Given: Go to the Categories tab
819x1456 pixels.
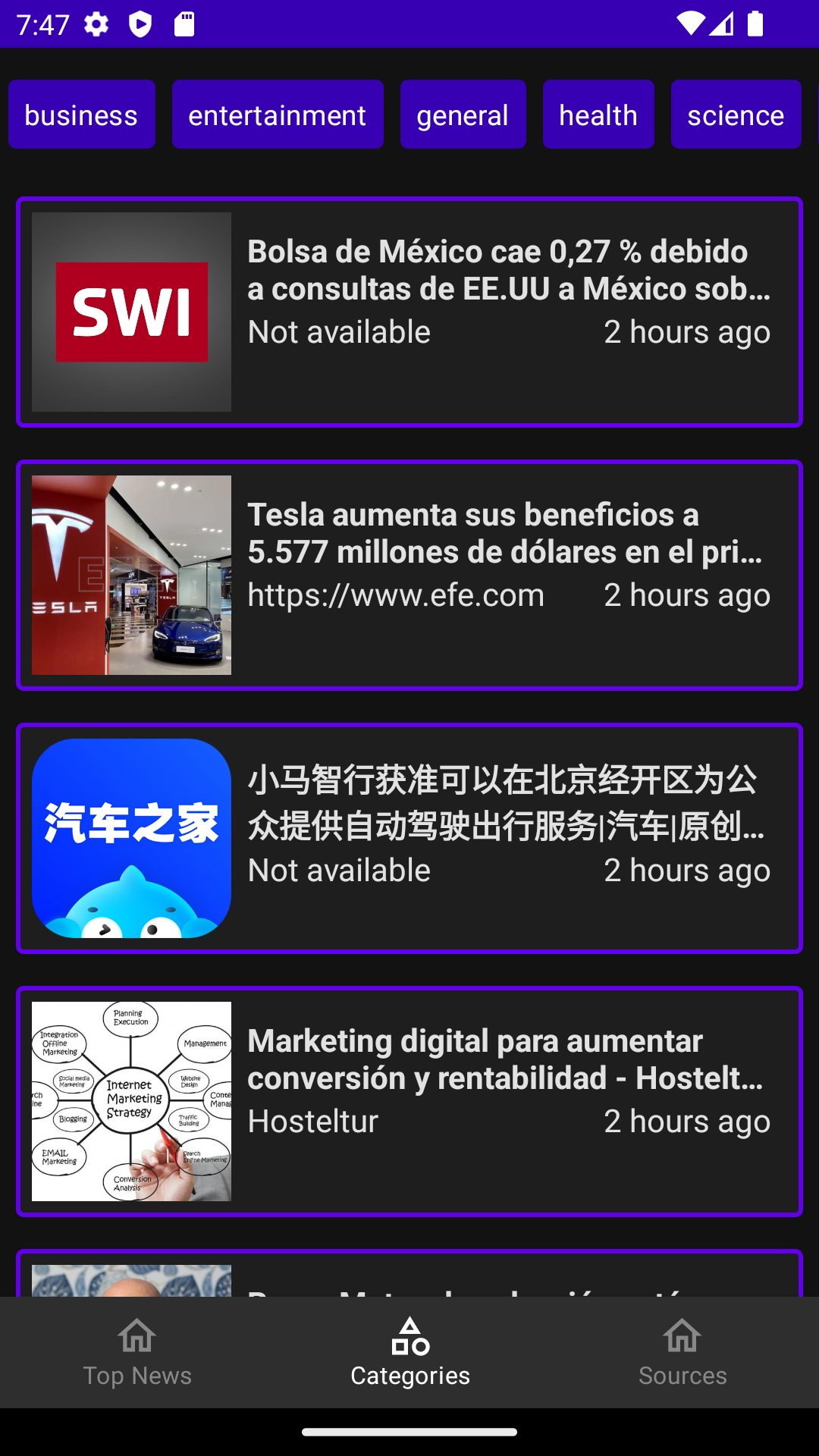Looking at the screenshot, I should point(410,1352).
